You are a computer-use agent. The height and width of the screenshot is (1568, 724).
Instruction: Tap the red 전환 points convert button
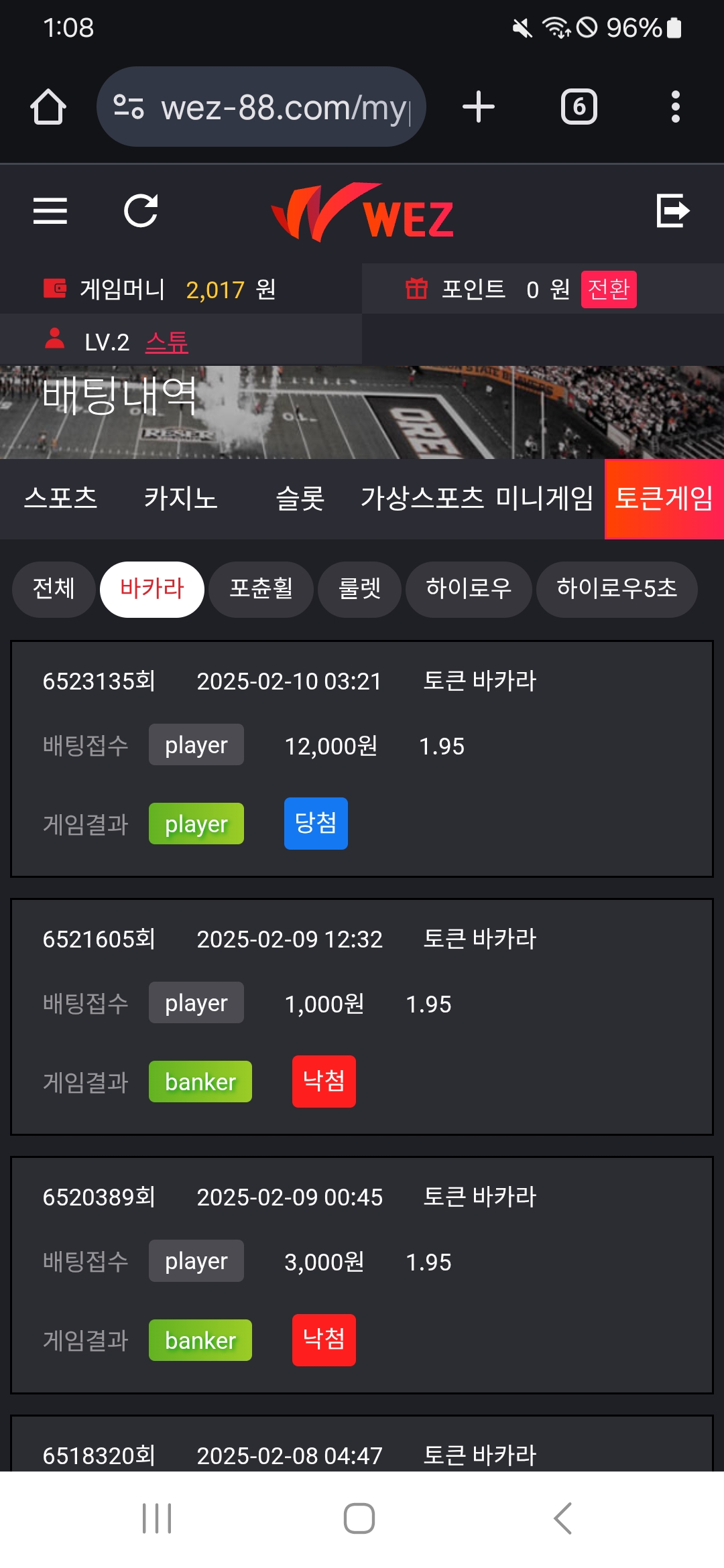coord(608,289)
